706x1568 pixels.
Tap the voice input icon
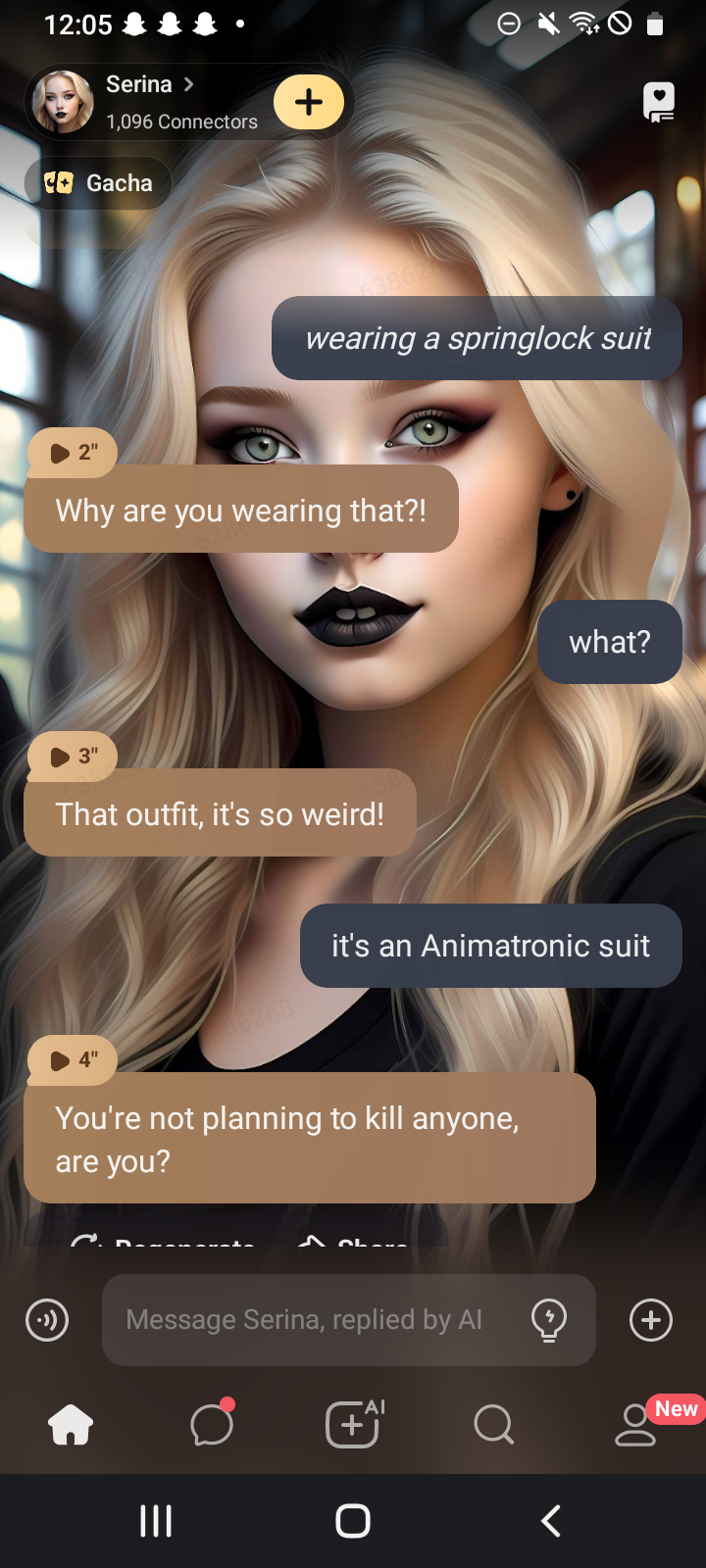tap(47, 1320)
